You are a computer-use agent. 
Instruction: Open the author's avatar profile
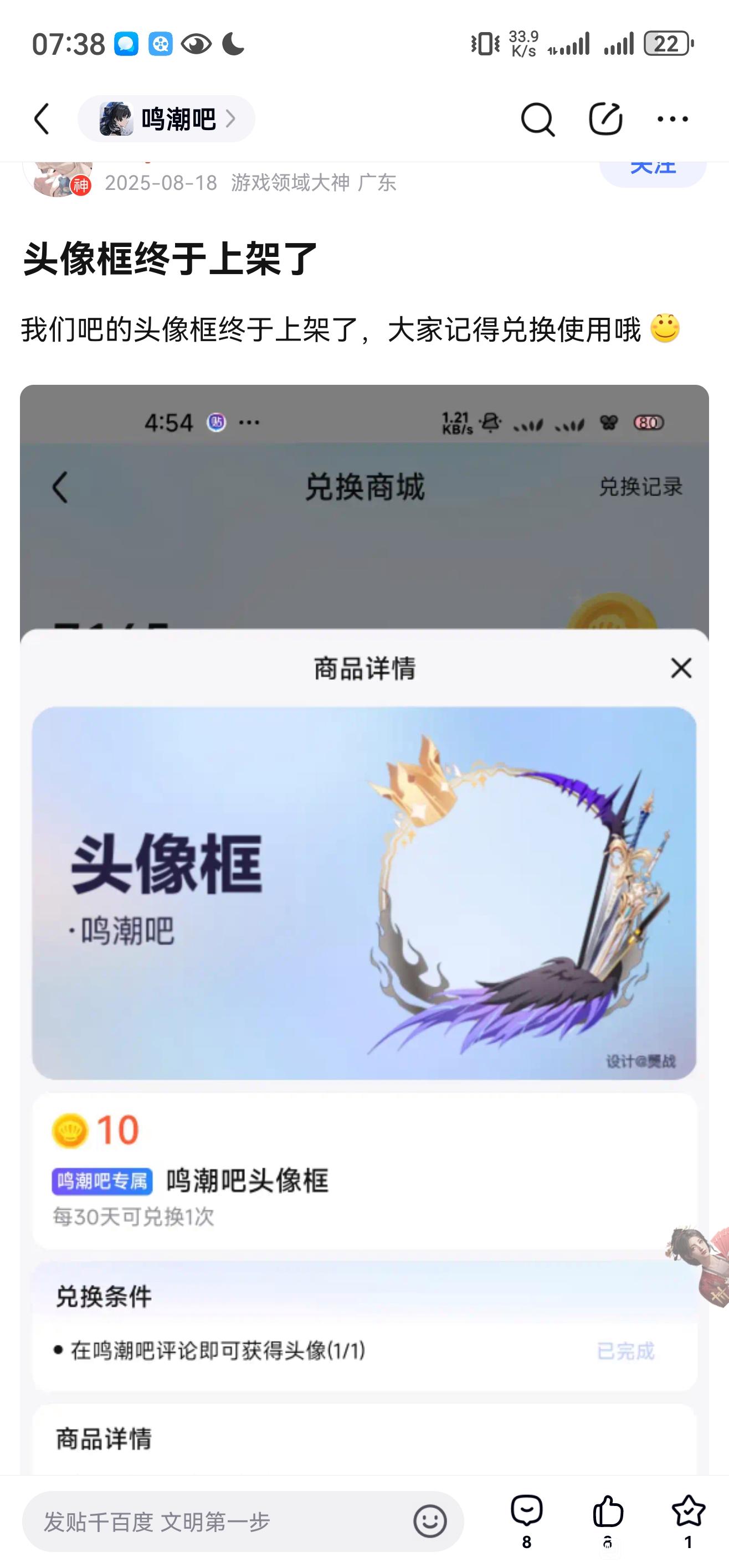(58, 178)
